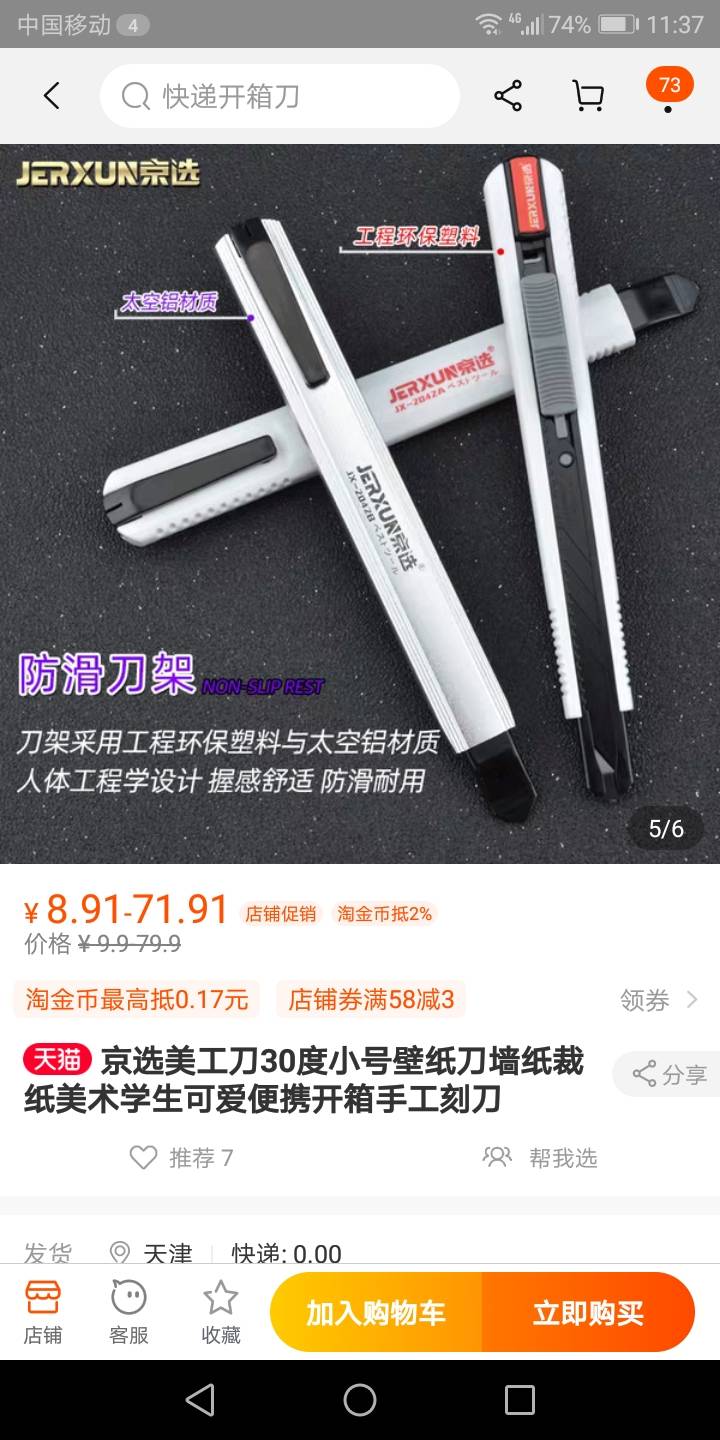
Task: Go to the system home screen
Action: tap(360, 1400)
